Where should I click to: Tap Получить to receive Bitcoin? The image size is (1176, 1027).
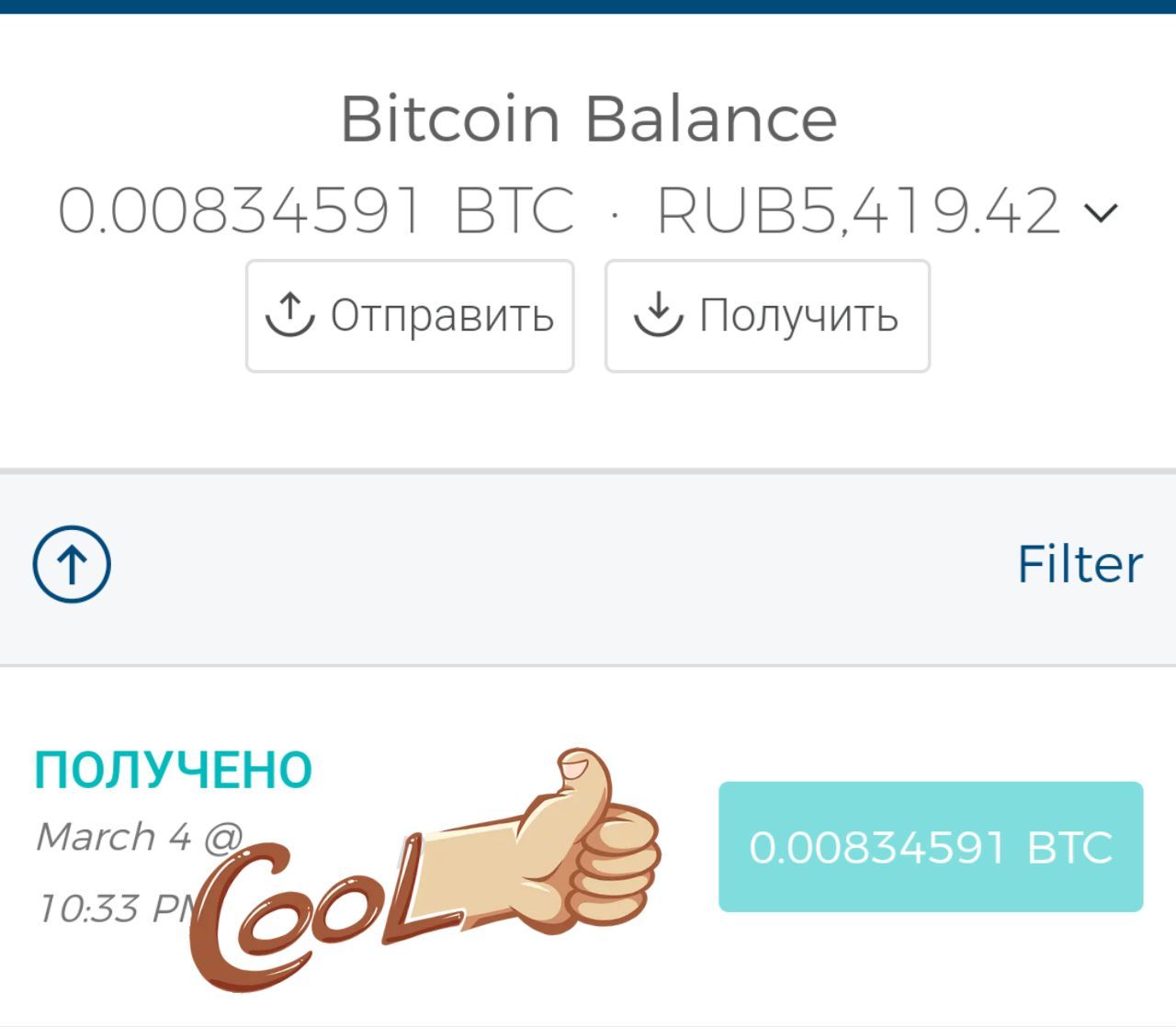coord(767,316)
